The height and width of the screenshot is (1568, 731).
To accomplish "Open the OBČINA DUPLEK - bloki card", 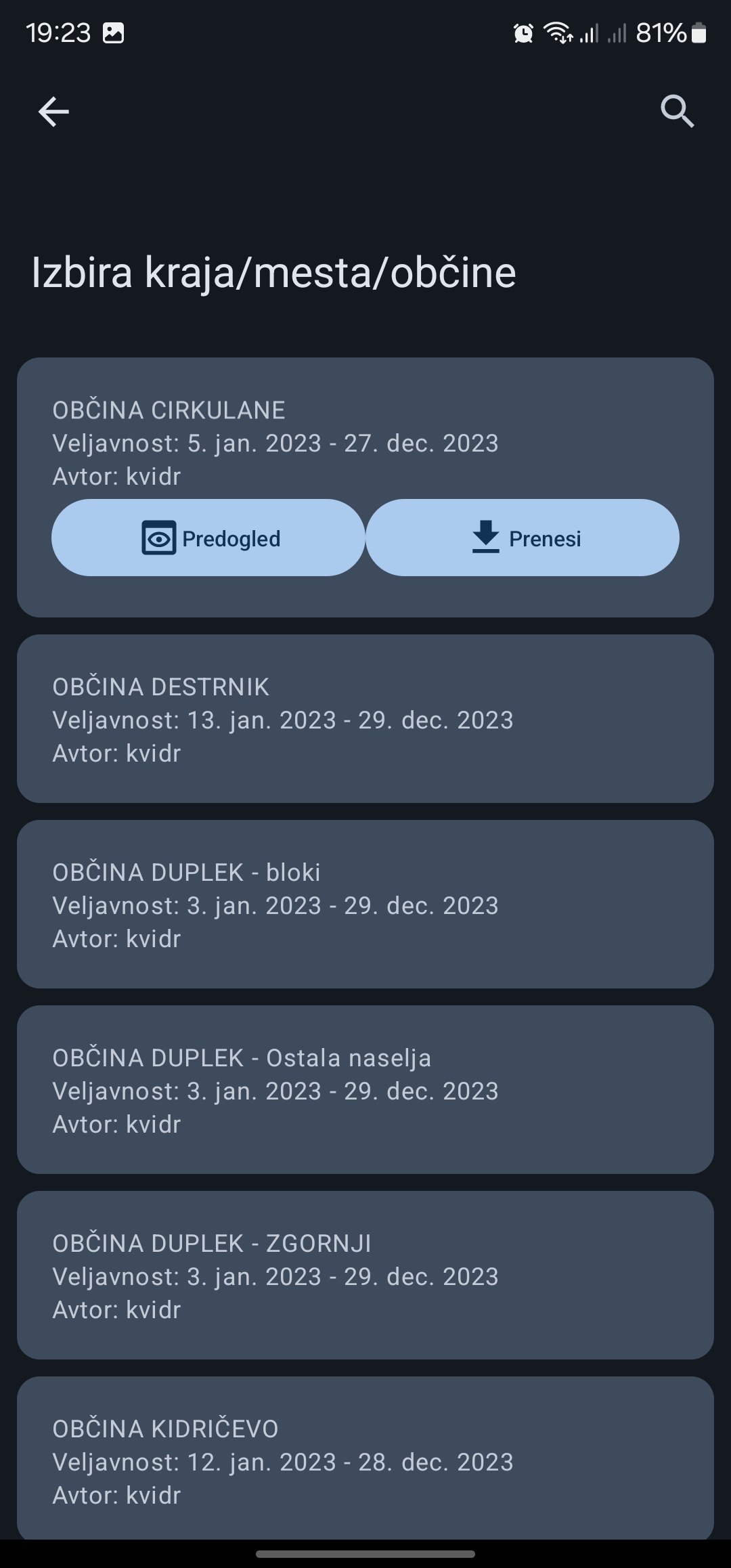I will coord(365,905).
